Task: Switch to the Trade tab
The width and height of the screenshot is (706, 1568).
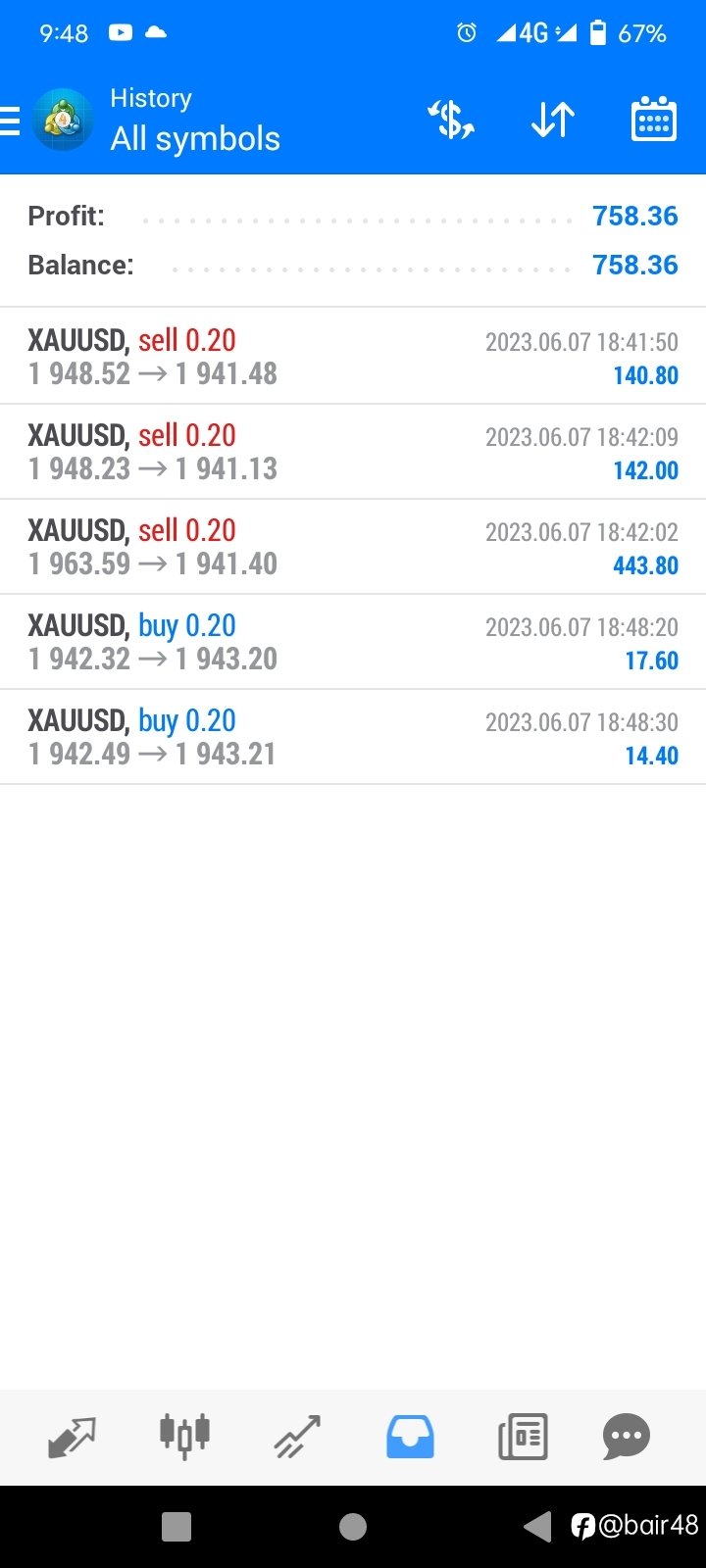Action: click(297, 1438)
